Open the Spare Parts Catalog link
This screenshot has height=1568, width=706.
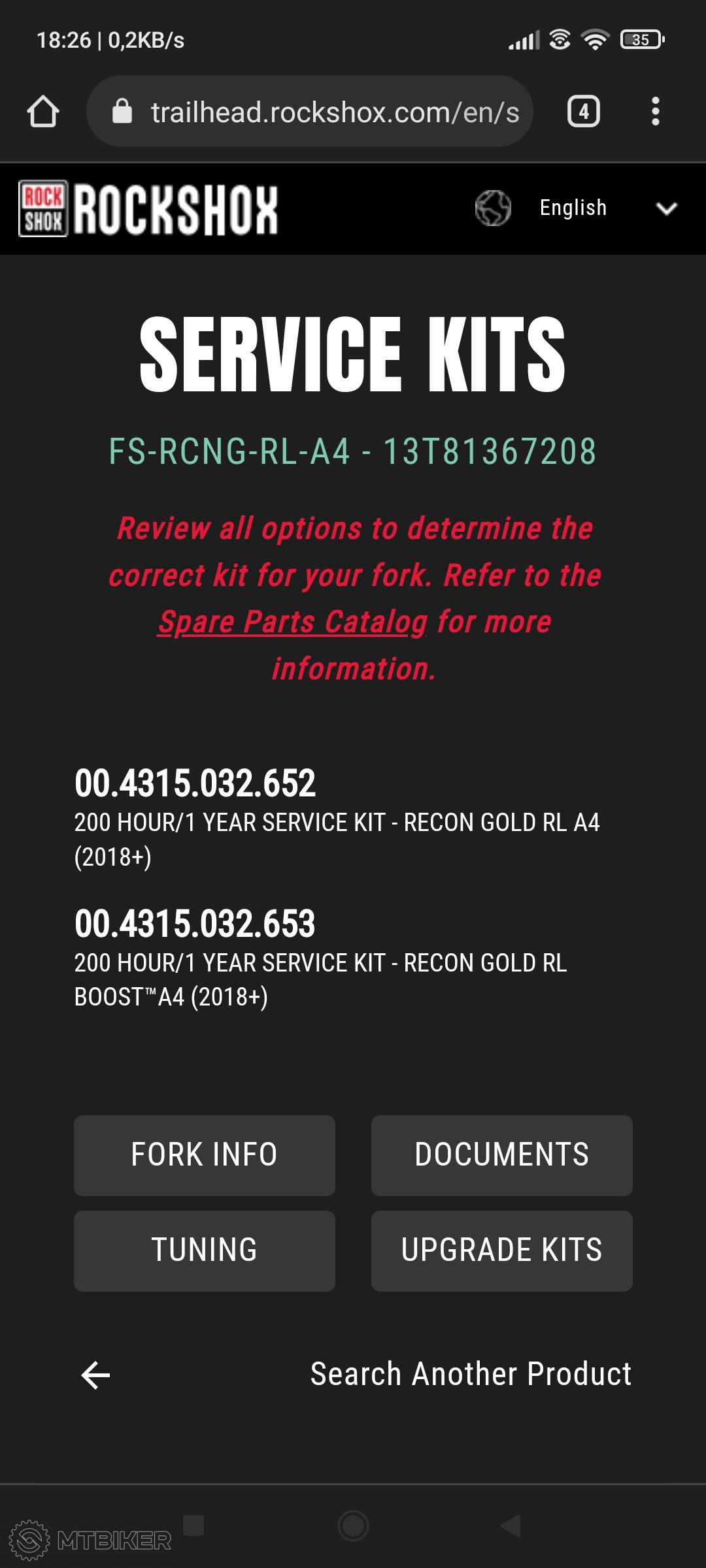coord(292,622)
